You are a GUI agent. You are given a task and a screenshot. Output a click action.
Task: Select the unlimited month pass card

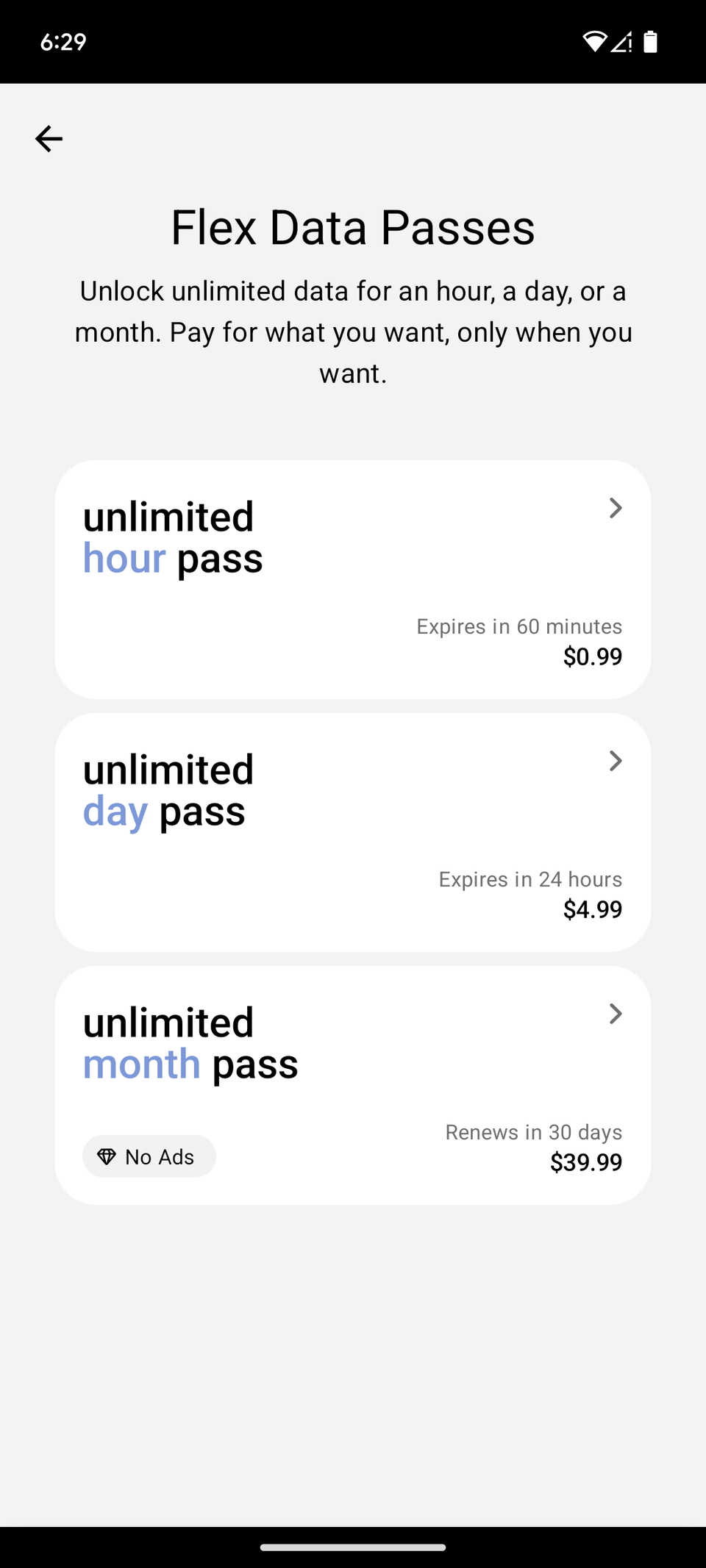coord(353,1084)
